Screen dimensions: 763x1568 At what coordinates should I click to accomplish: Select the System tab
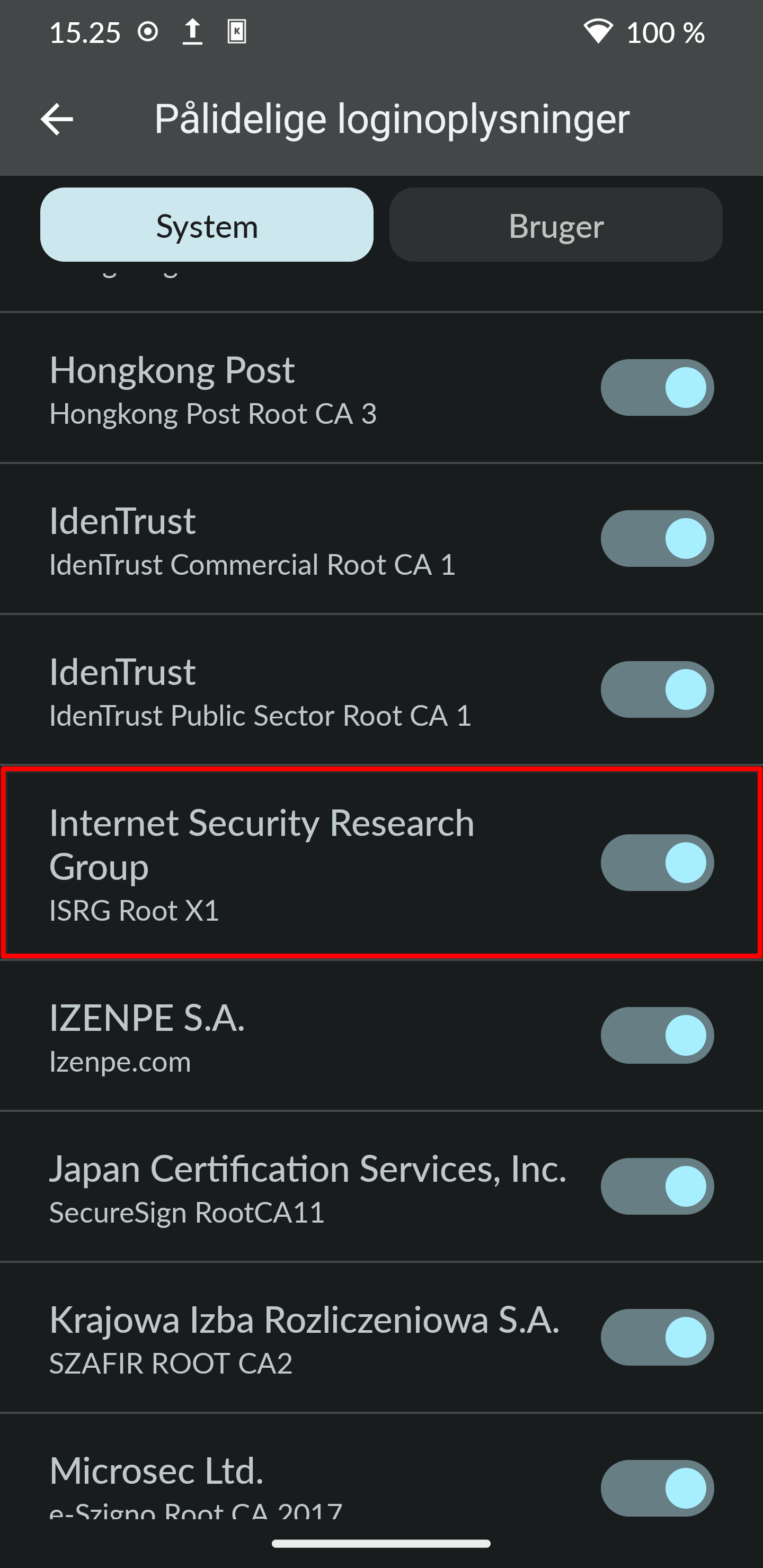(207, 225)
